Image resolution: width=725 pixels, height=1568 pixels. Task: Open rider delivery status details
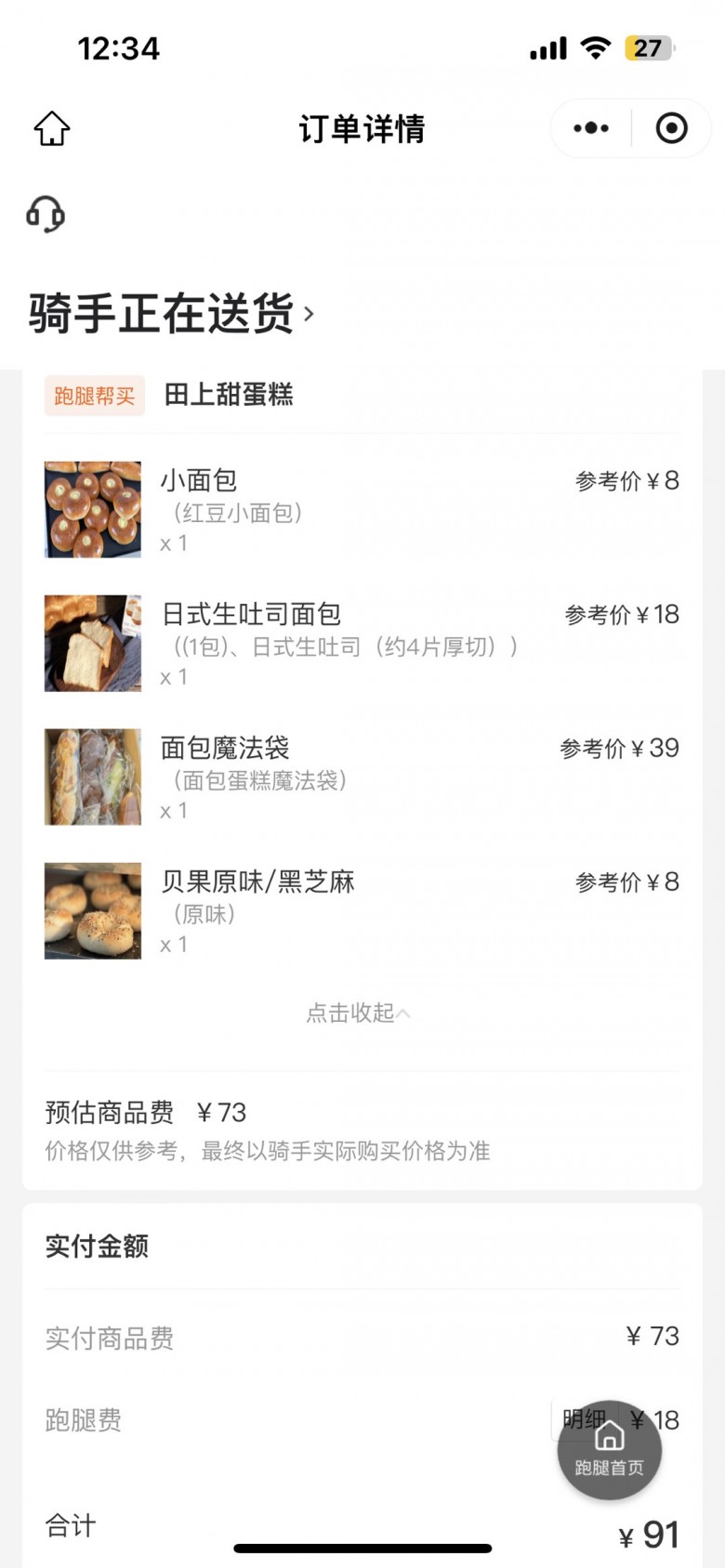pos(172,314)
